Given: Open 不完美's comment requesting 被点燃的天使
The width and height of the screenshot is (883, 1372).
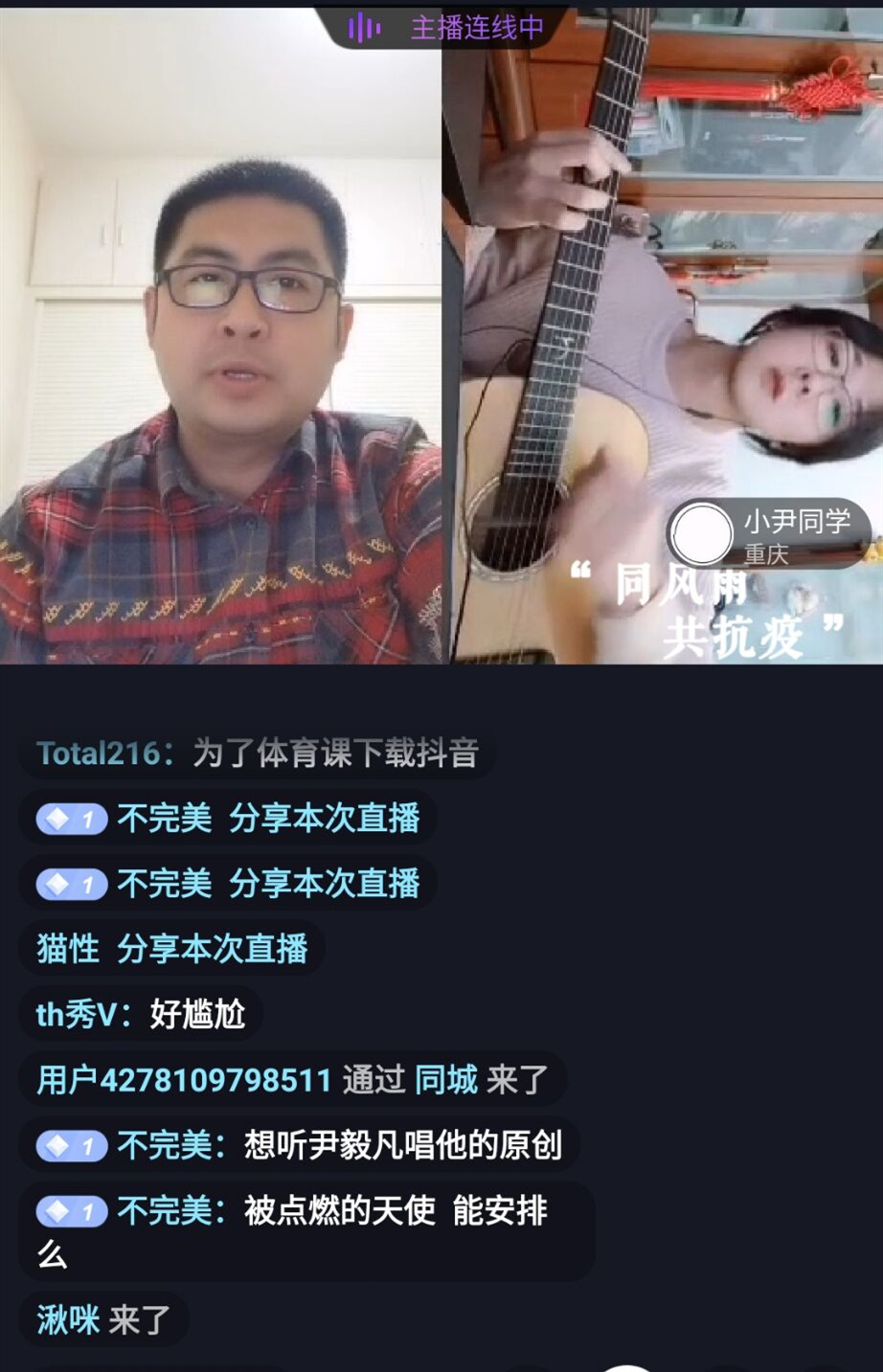Looking at the screenshot, I should (306, 1231).
